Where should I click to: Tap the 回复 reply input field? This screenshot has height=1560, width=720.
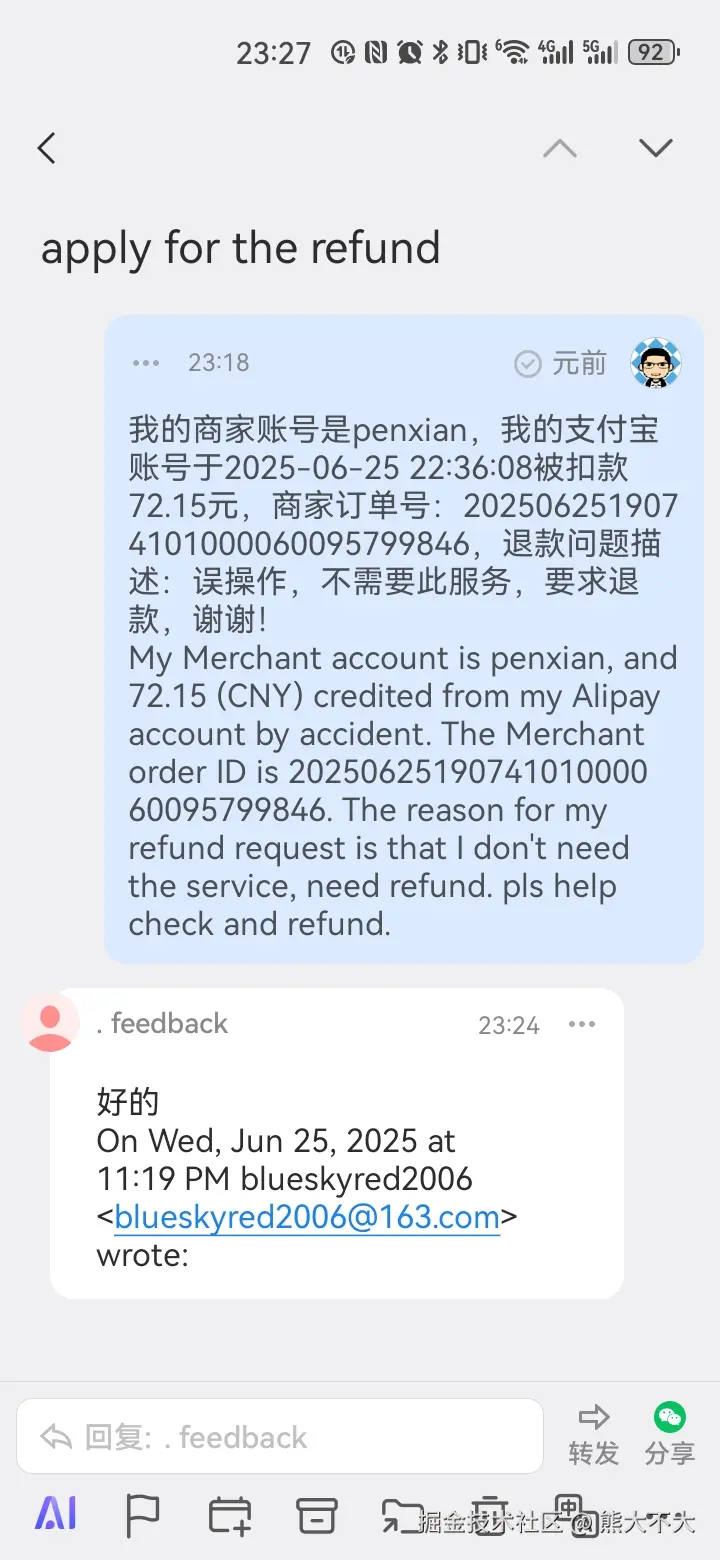(x=278, y=1436)
